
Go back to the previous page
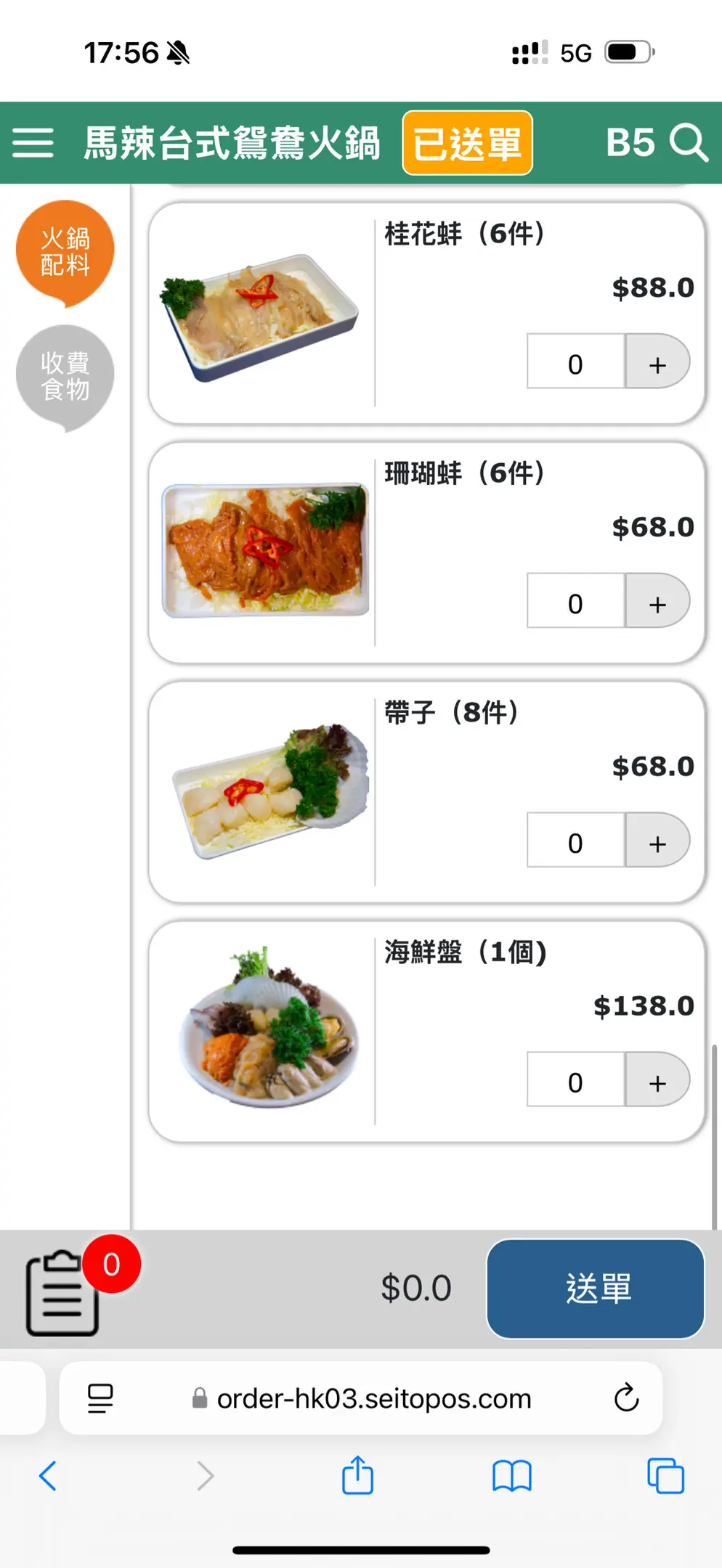pyautogui.click(x=48, y=1476)
